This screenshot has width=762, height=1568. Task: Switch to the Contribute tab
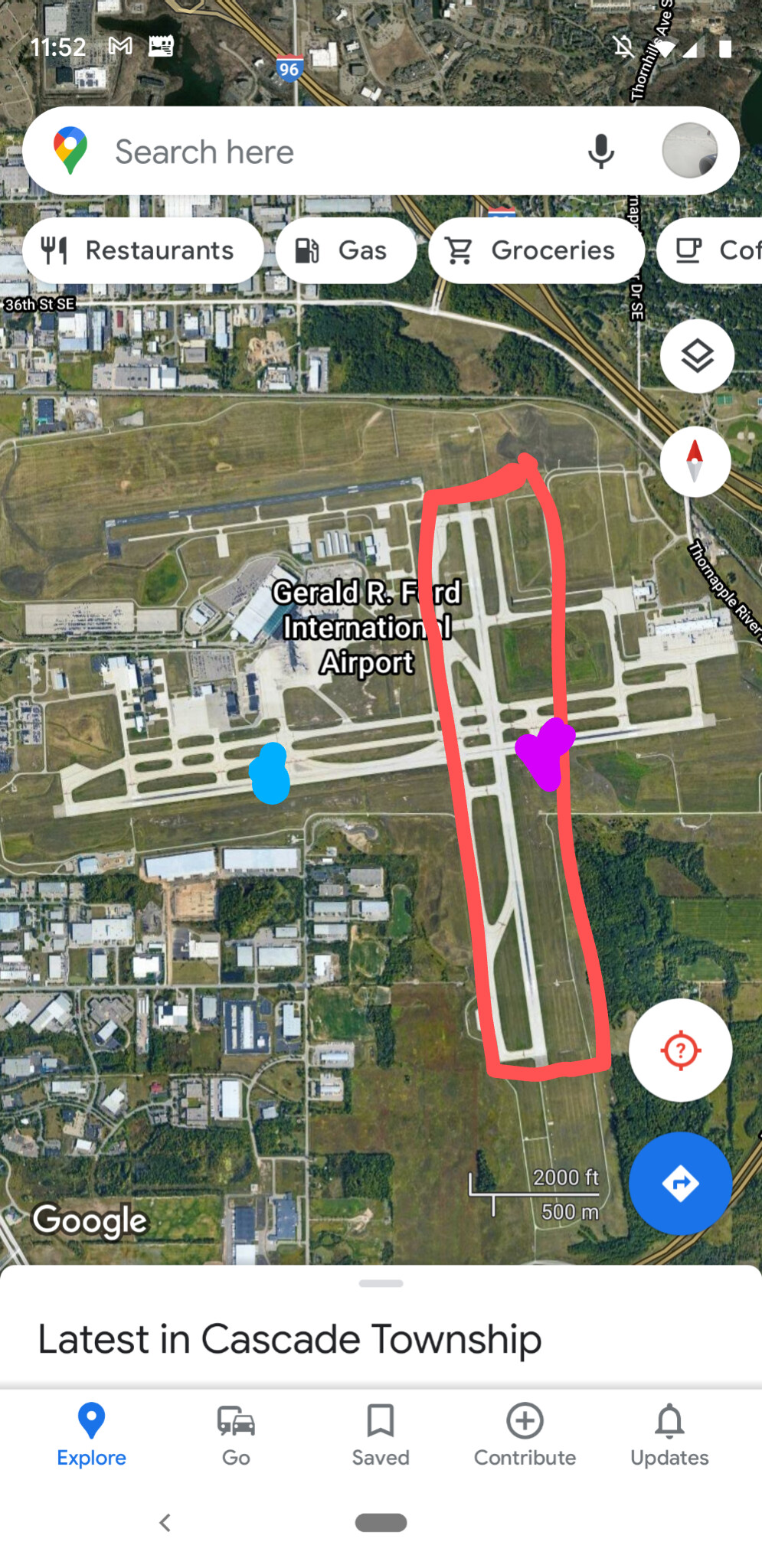click(x=525, y=1436)
